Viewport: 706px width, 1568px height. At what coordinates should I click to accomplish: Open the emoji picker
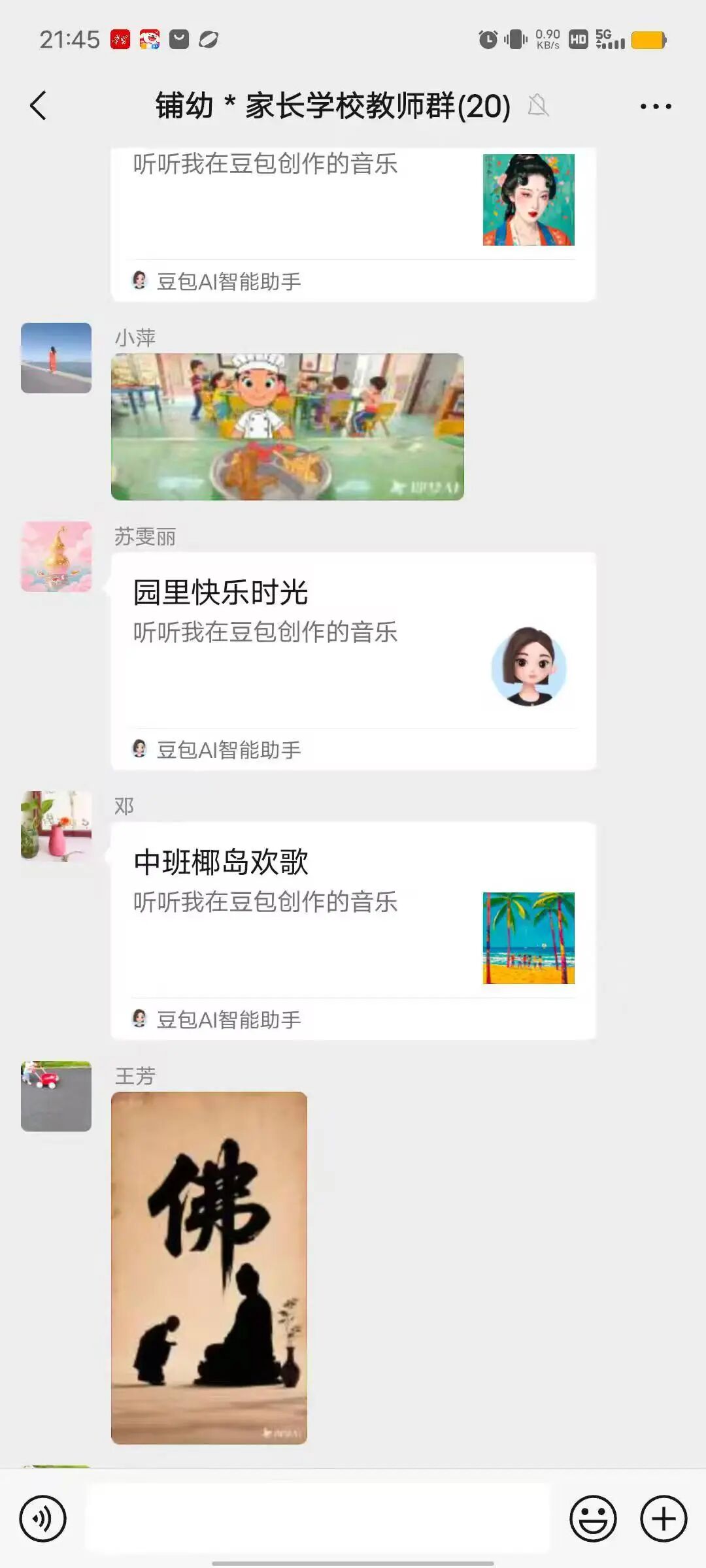coord(593,1518)
